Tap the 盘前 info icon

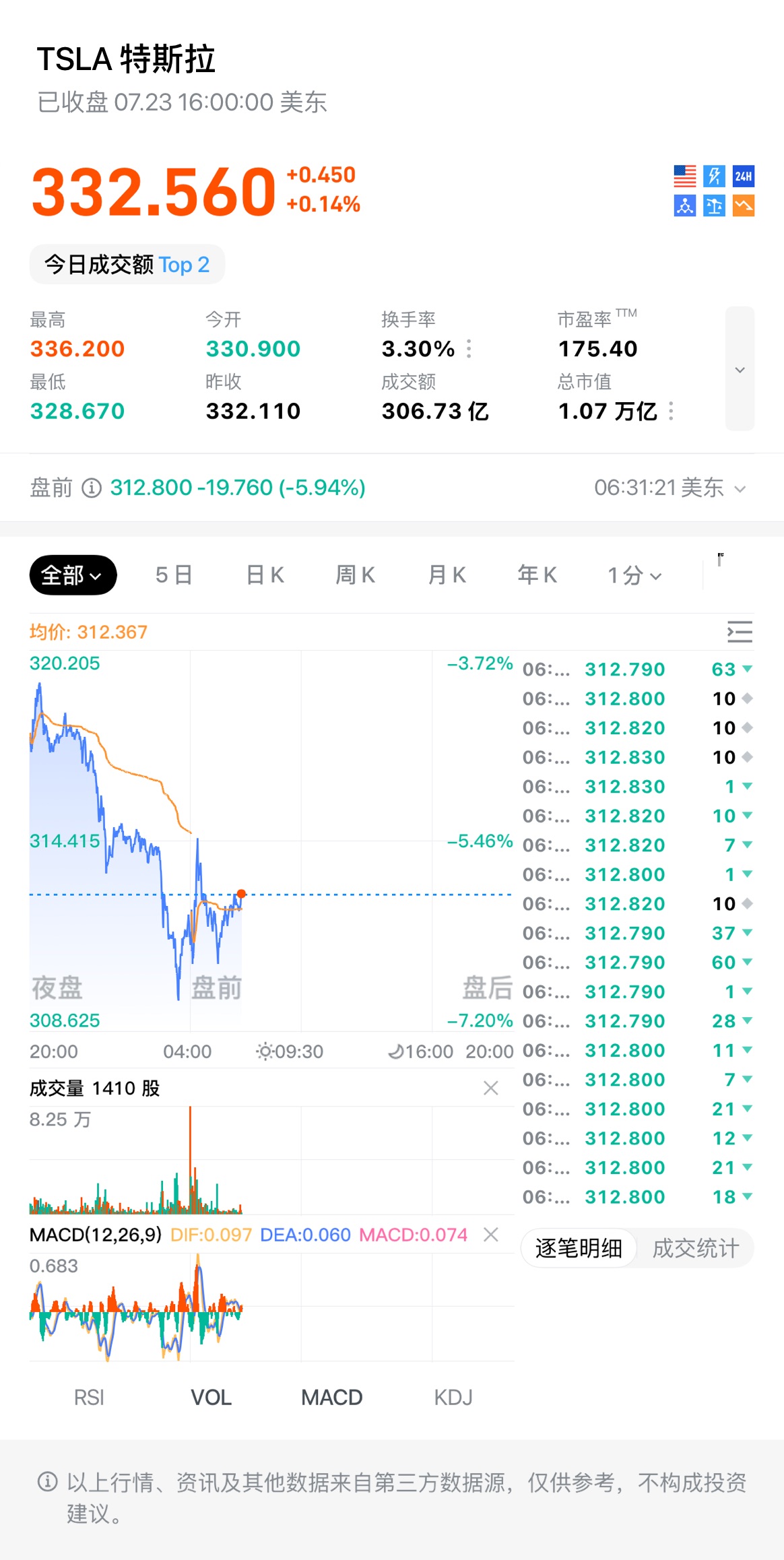(x=92, y=488)
